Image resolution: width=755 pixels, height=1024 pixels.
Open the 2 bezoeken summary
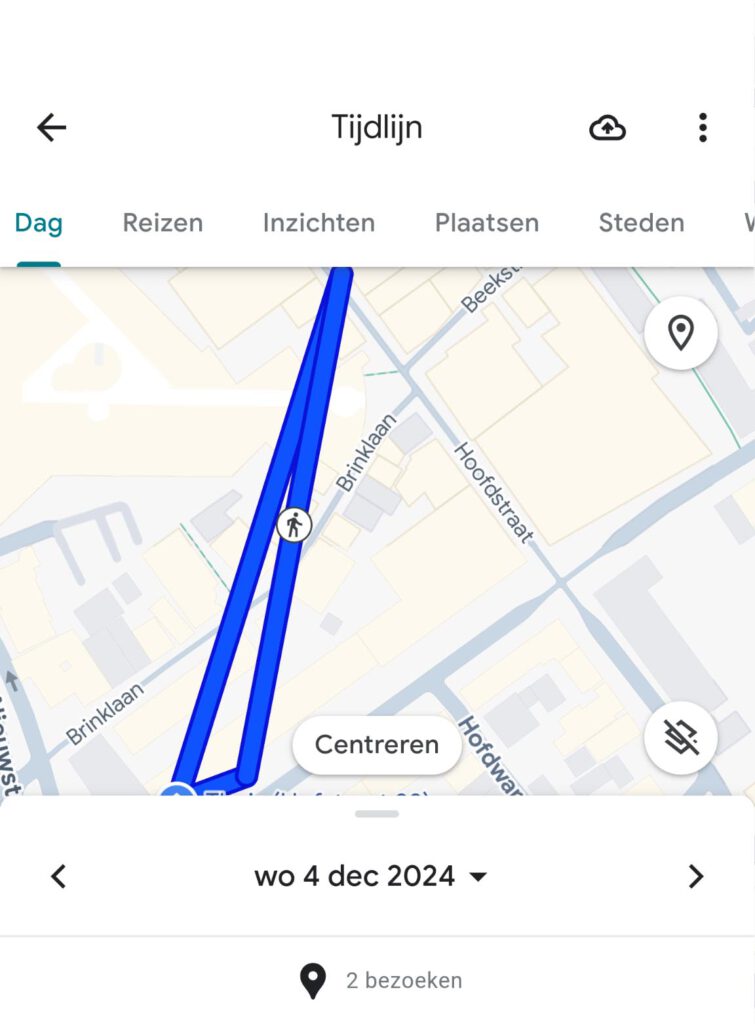(380, 981)
